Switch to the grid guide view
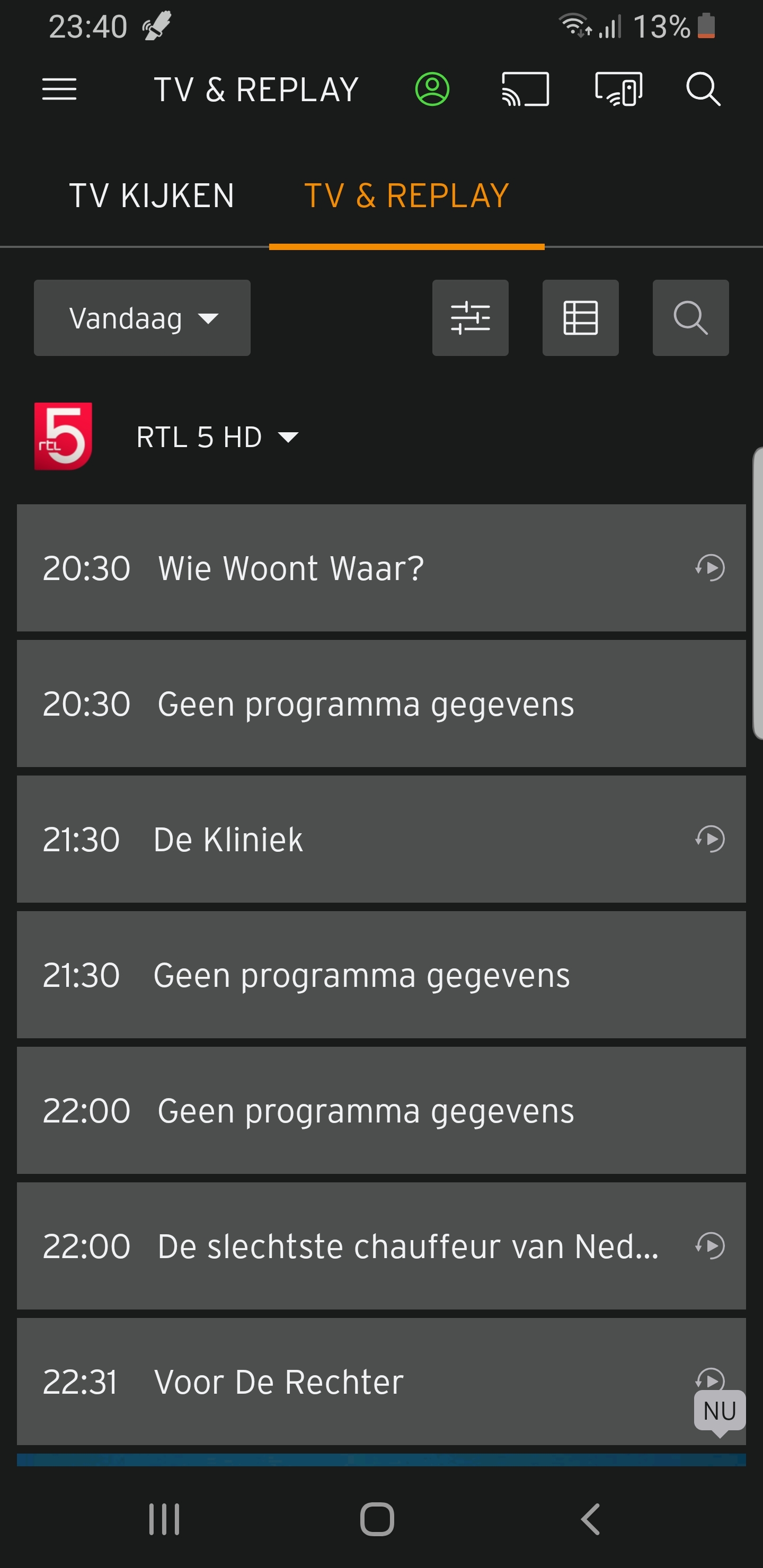Image resolution: width=763 pixels, height=1568 pixels. pos(580,318)
